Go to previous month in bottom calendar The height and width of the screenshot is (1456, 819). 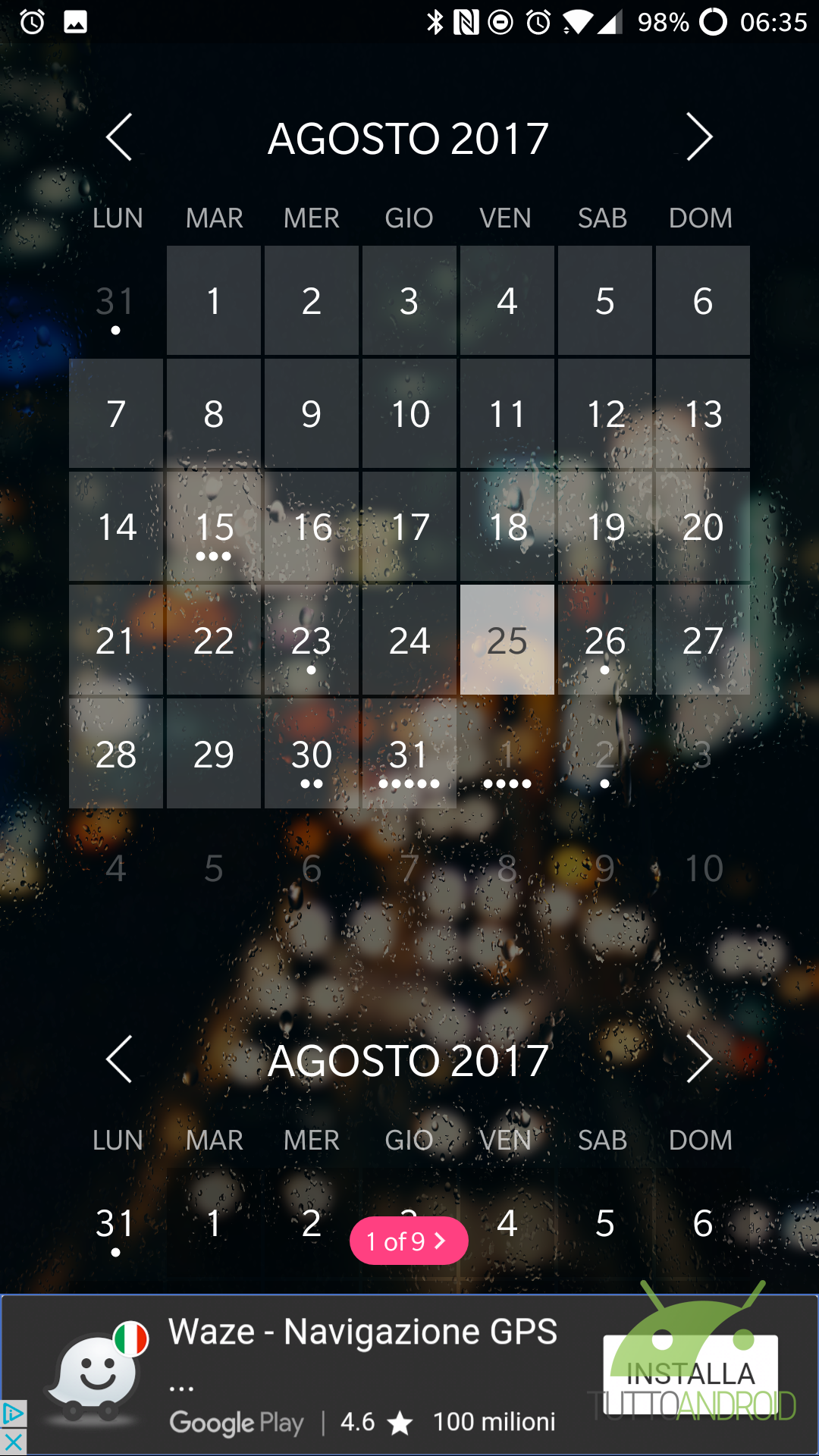tap(119, 1059)
